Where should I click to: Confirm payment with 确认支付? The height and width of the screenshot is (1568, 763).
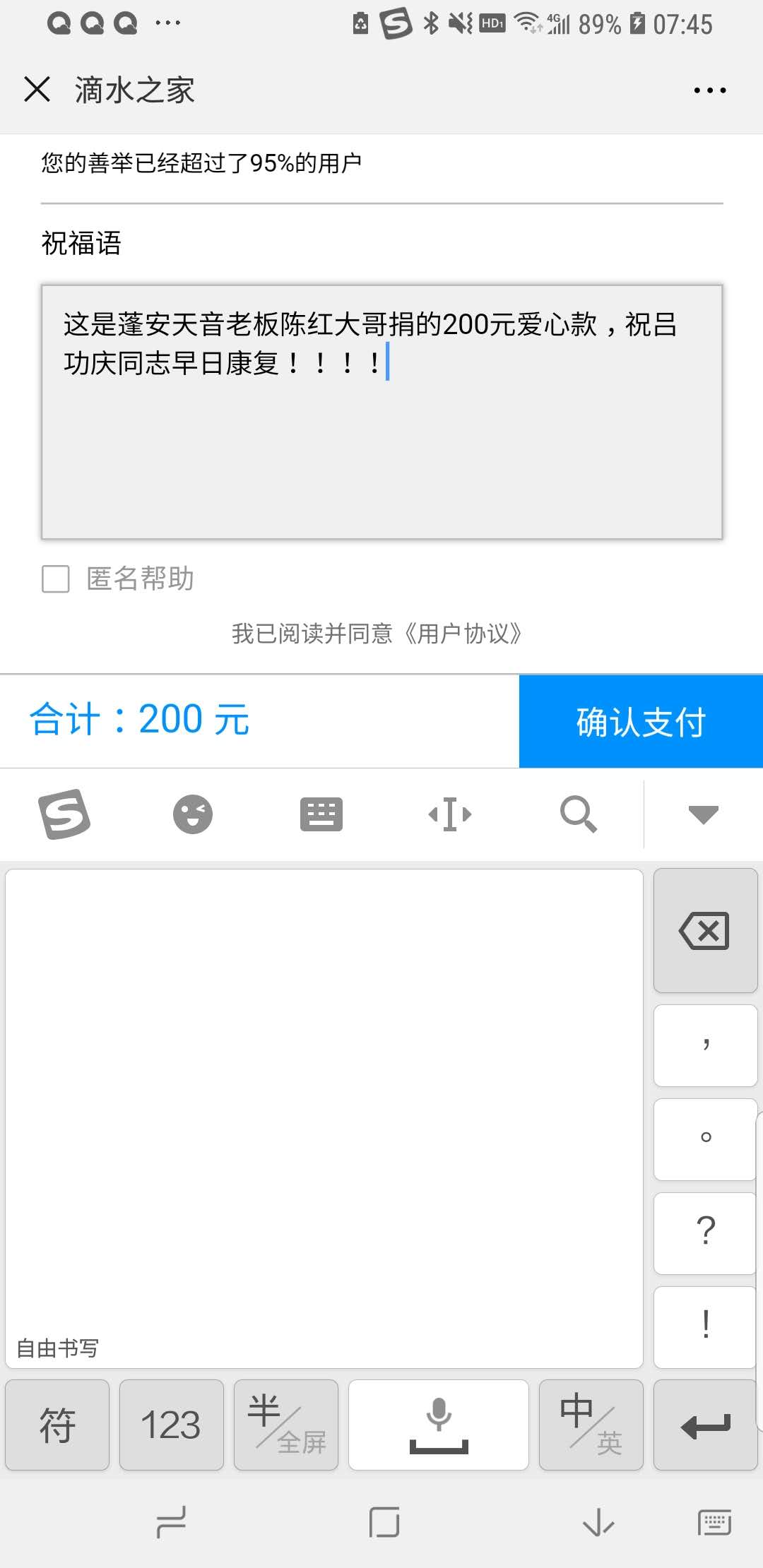(641, 721)
